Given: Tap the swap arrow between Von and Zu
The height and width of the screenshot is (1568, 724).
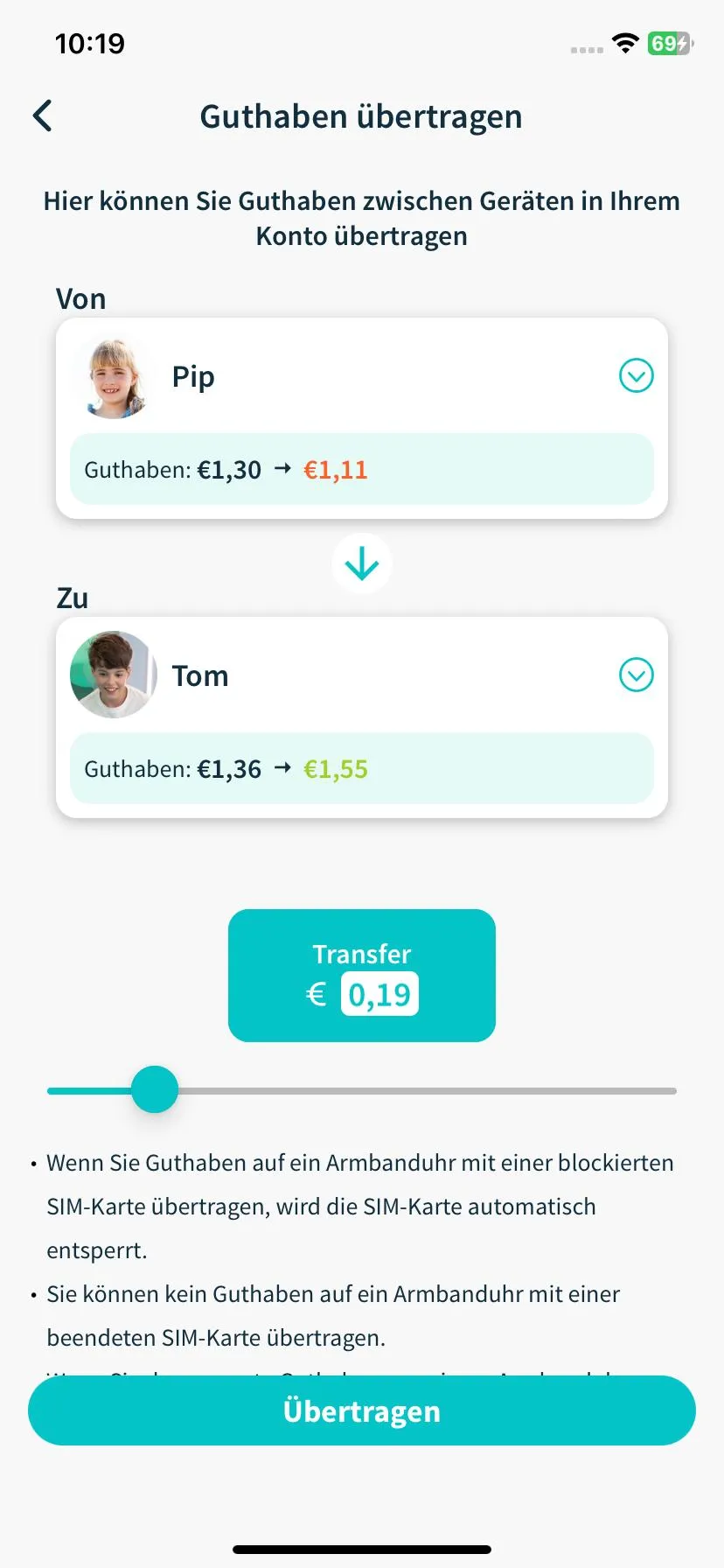Looking at the screenshot, I should click(x=362, y=564).
